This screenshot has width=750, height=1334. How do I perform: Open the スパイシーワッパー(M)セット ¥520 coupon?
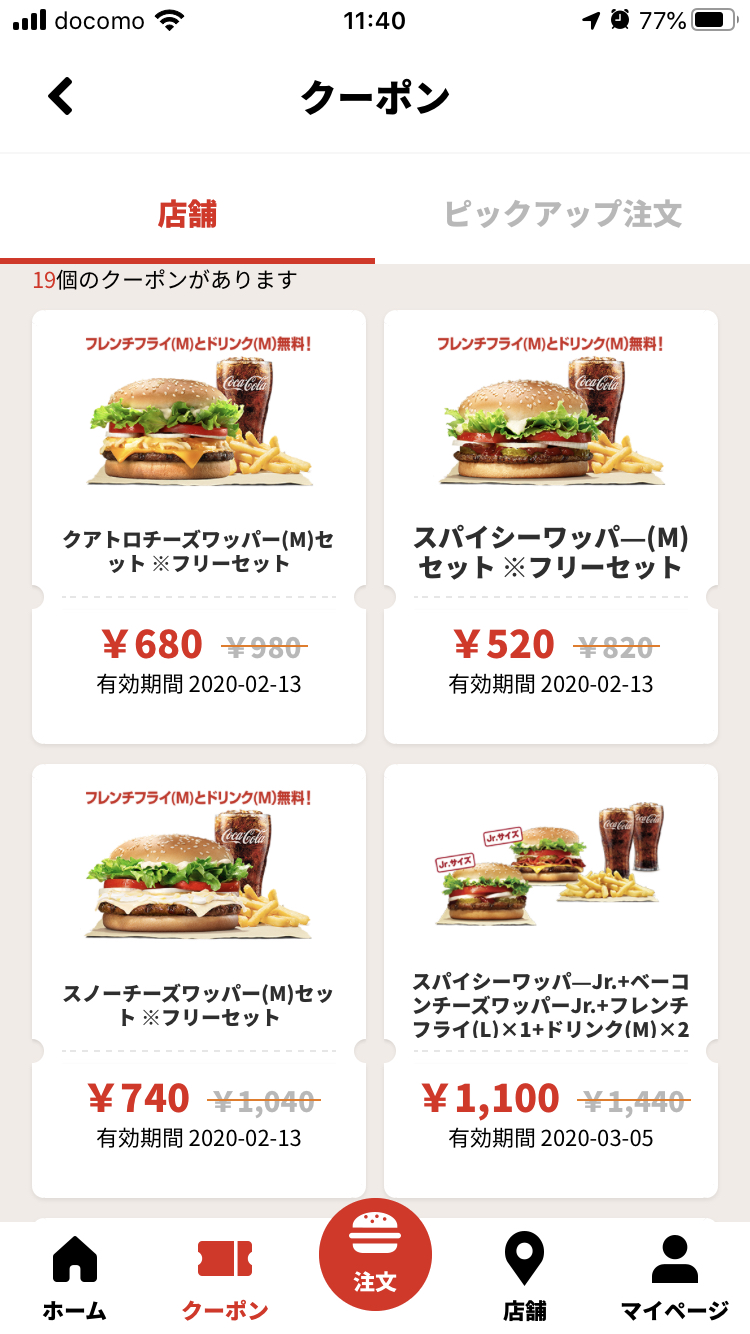(551, 527)
